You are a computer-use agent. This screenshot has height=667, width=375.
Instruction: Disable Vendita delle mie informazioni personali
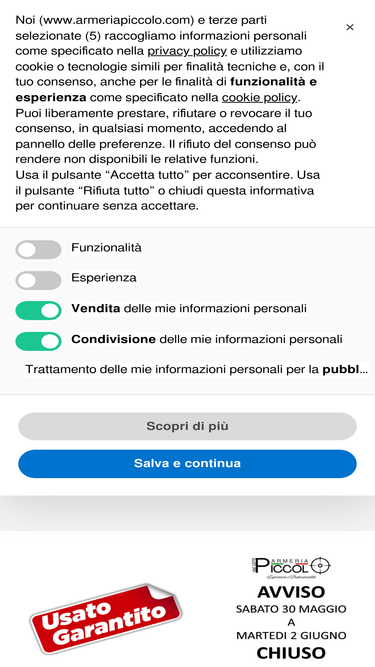click(38, 311)
